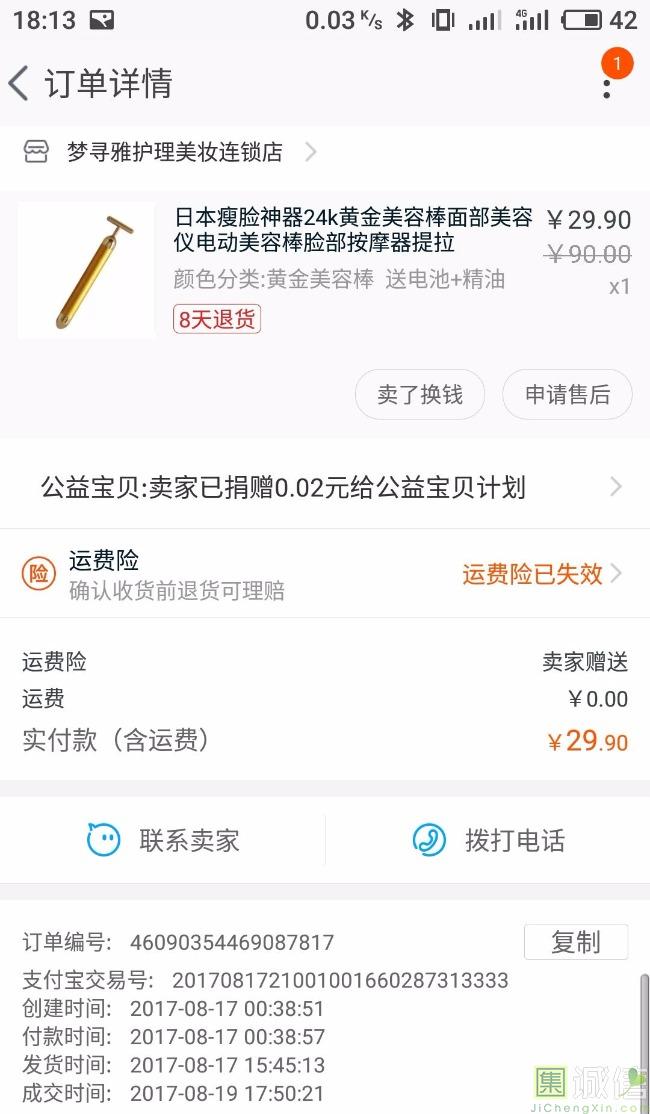Copy the order number with 复制
The width and height of the screenshot is (650, 1114).
[576, 942]
